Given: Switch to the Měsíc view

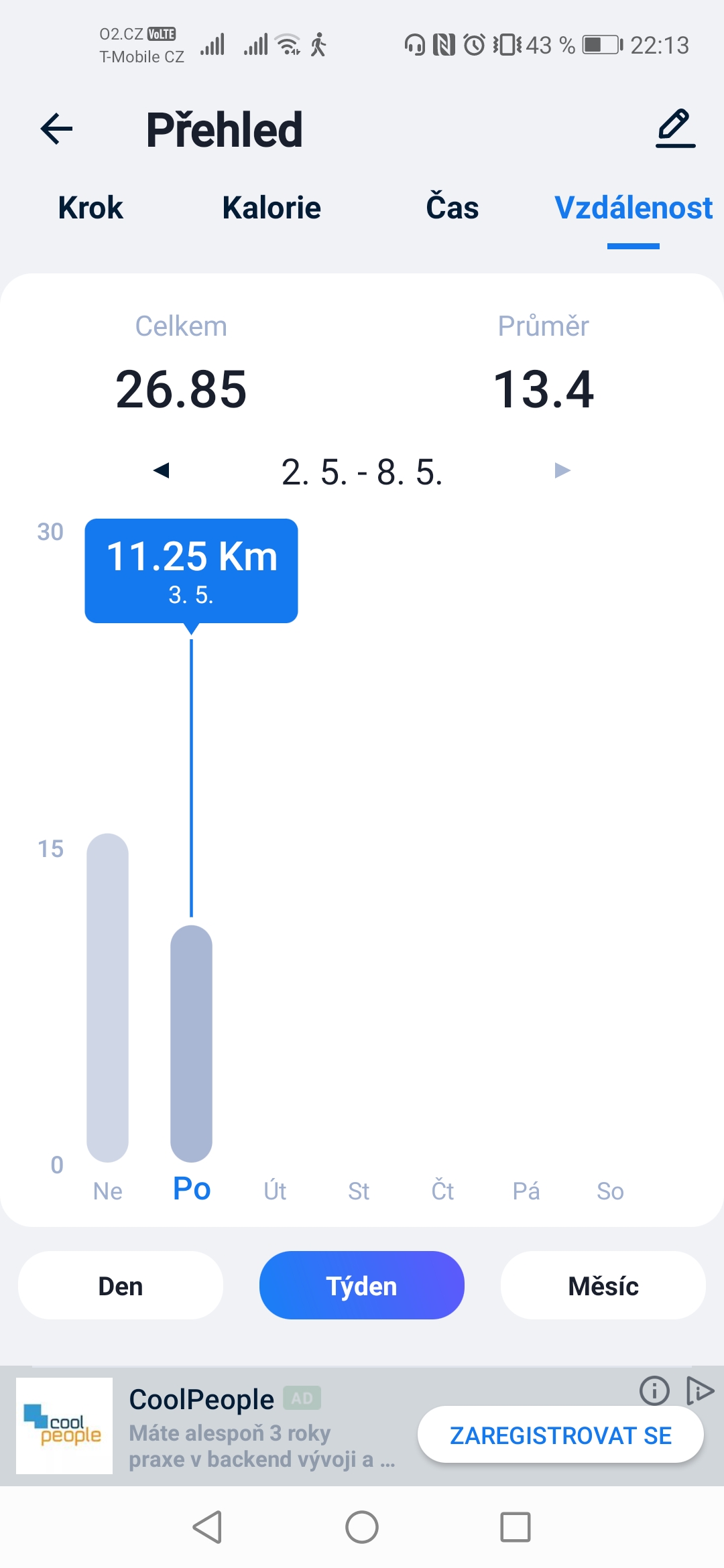Looking at the screenshot, I should click(x=603, y=1285).
